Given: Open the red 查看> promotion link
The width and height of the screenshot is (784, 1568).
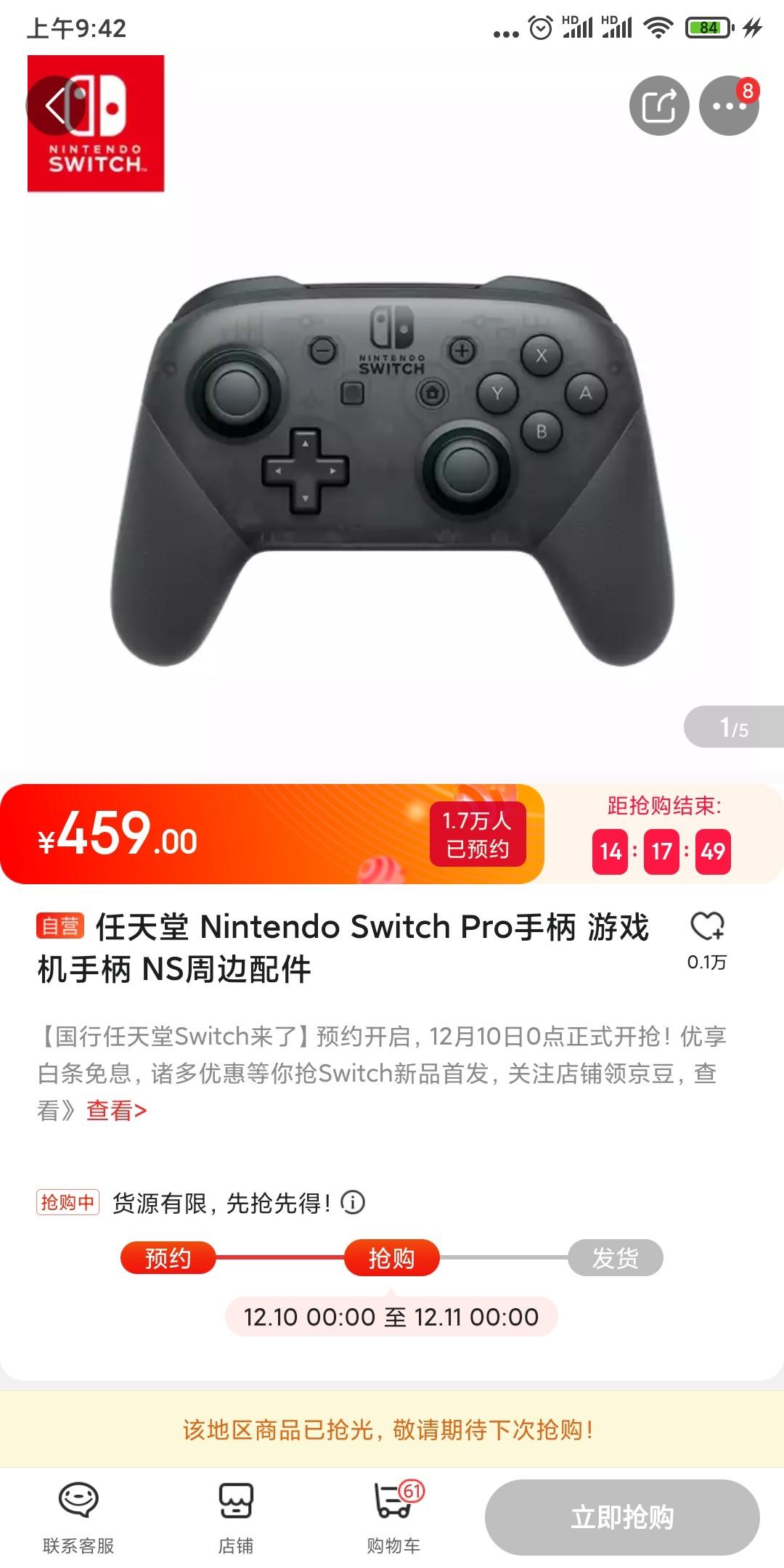Looking at the screenshot, I should pos(116,1111).
